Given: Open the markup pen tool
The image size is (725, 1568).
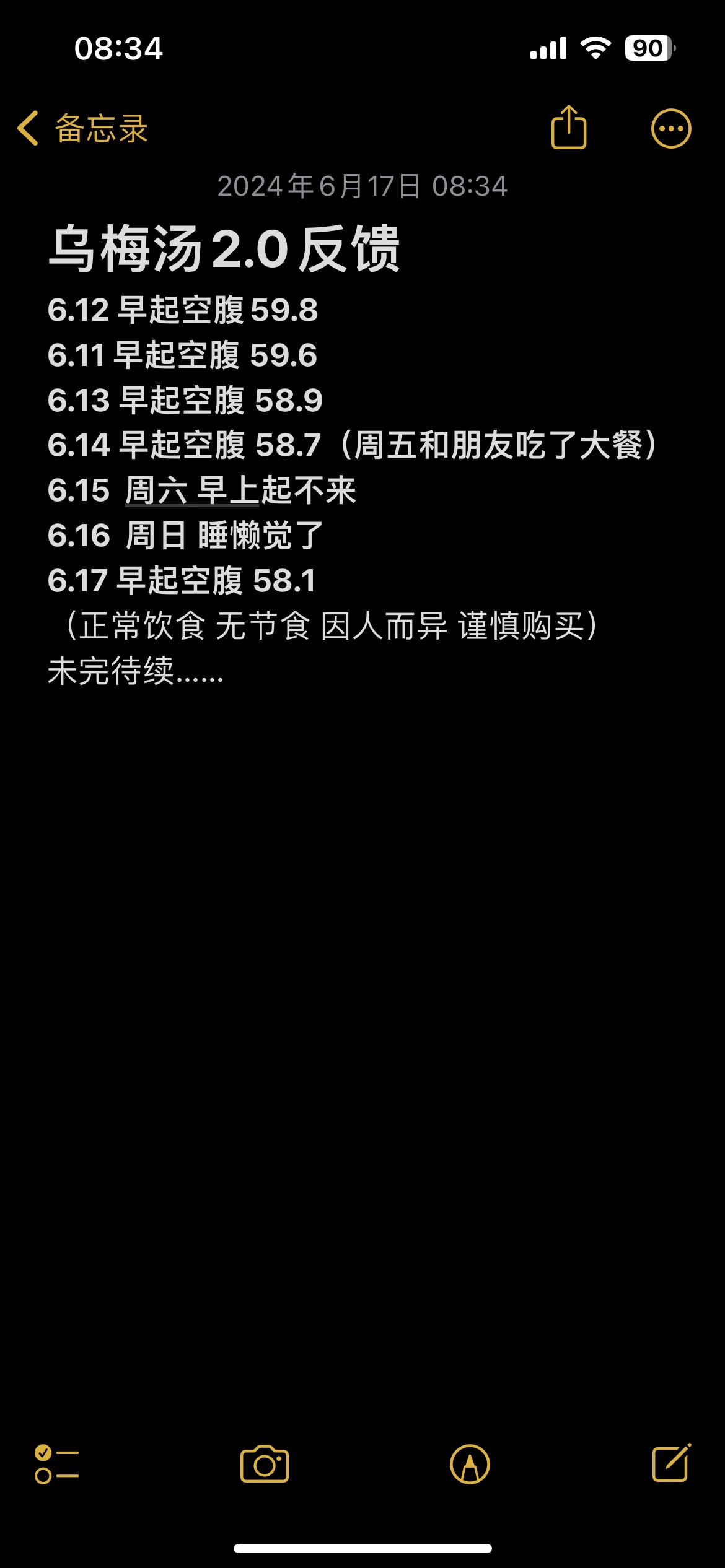Looking at the screenshot, I should click(470, 1464).
